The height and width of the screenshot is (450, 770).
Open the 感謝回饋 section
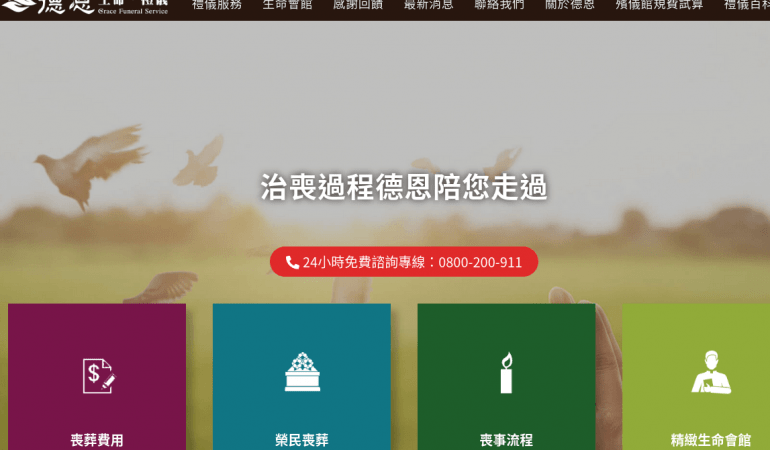pyautogui.click(x=358, y=5)
